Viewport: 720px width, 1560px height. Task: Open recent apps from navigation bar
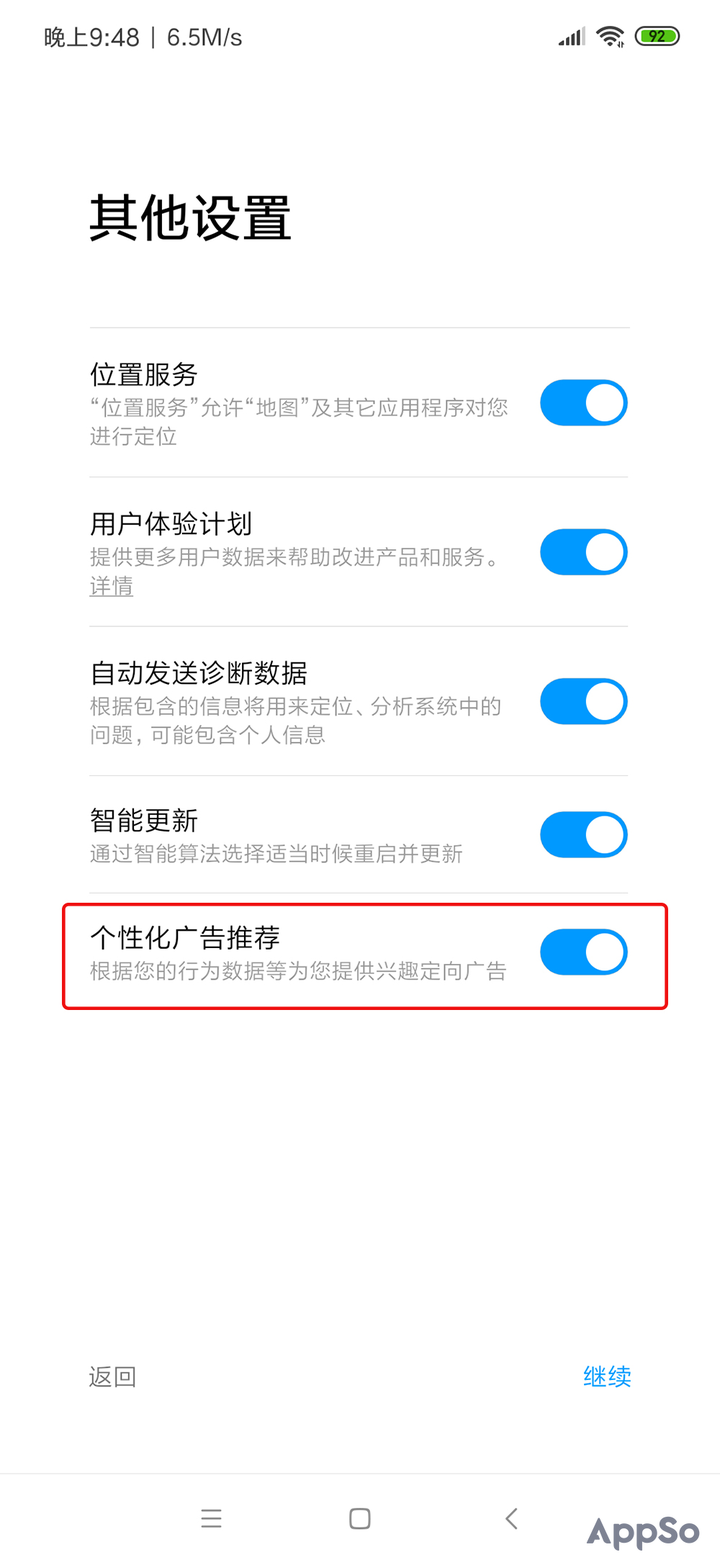[x=211, y=1519]
